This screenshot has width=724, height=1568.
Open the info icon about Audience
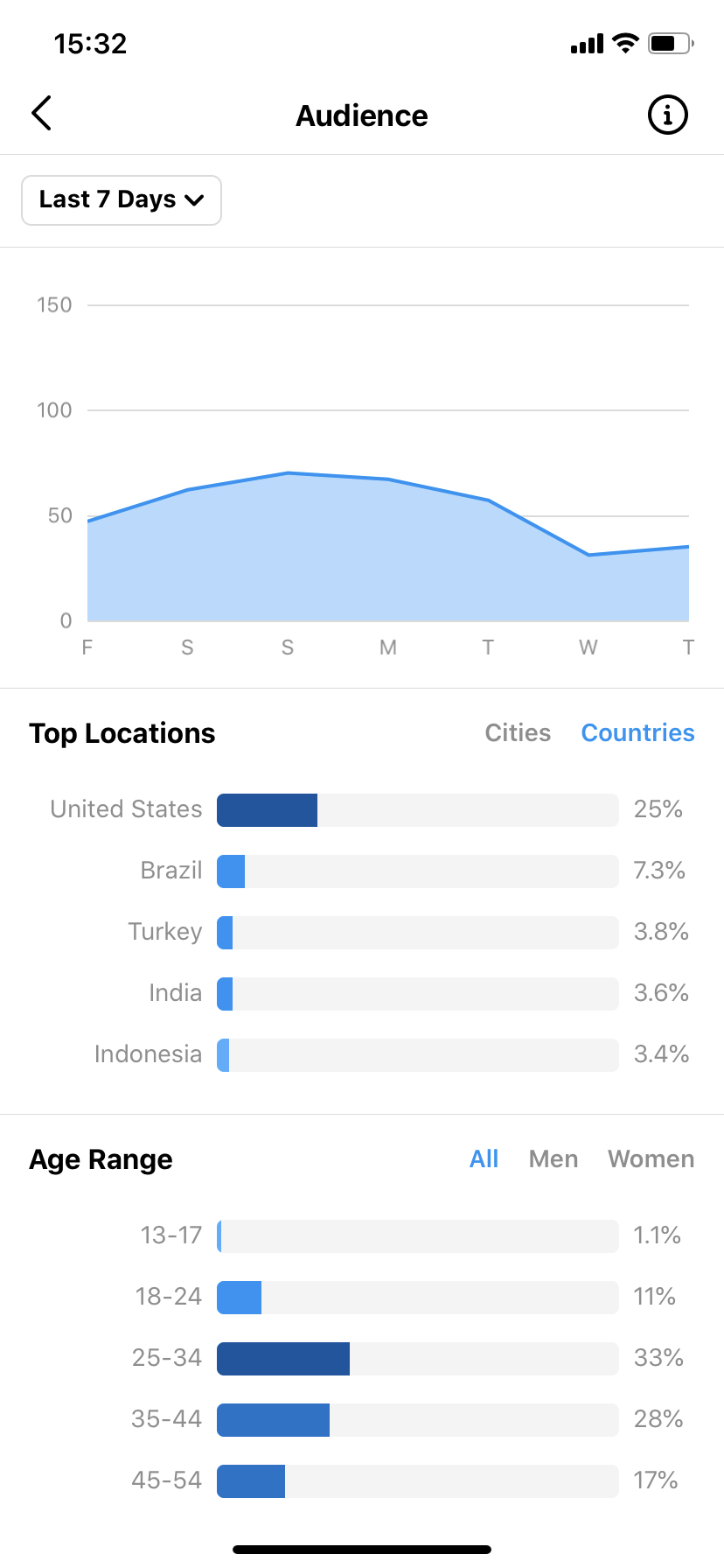(668, 115)
